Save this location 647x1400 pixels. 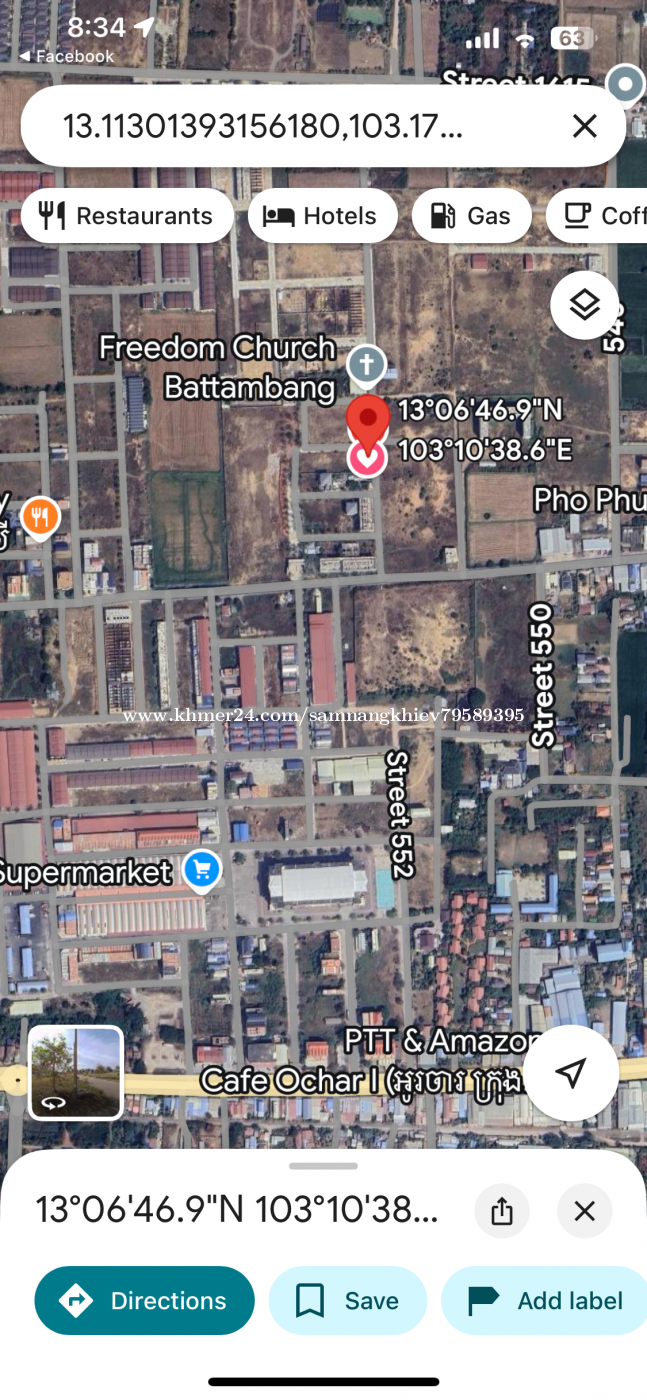[348, 1300]
